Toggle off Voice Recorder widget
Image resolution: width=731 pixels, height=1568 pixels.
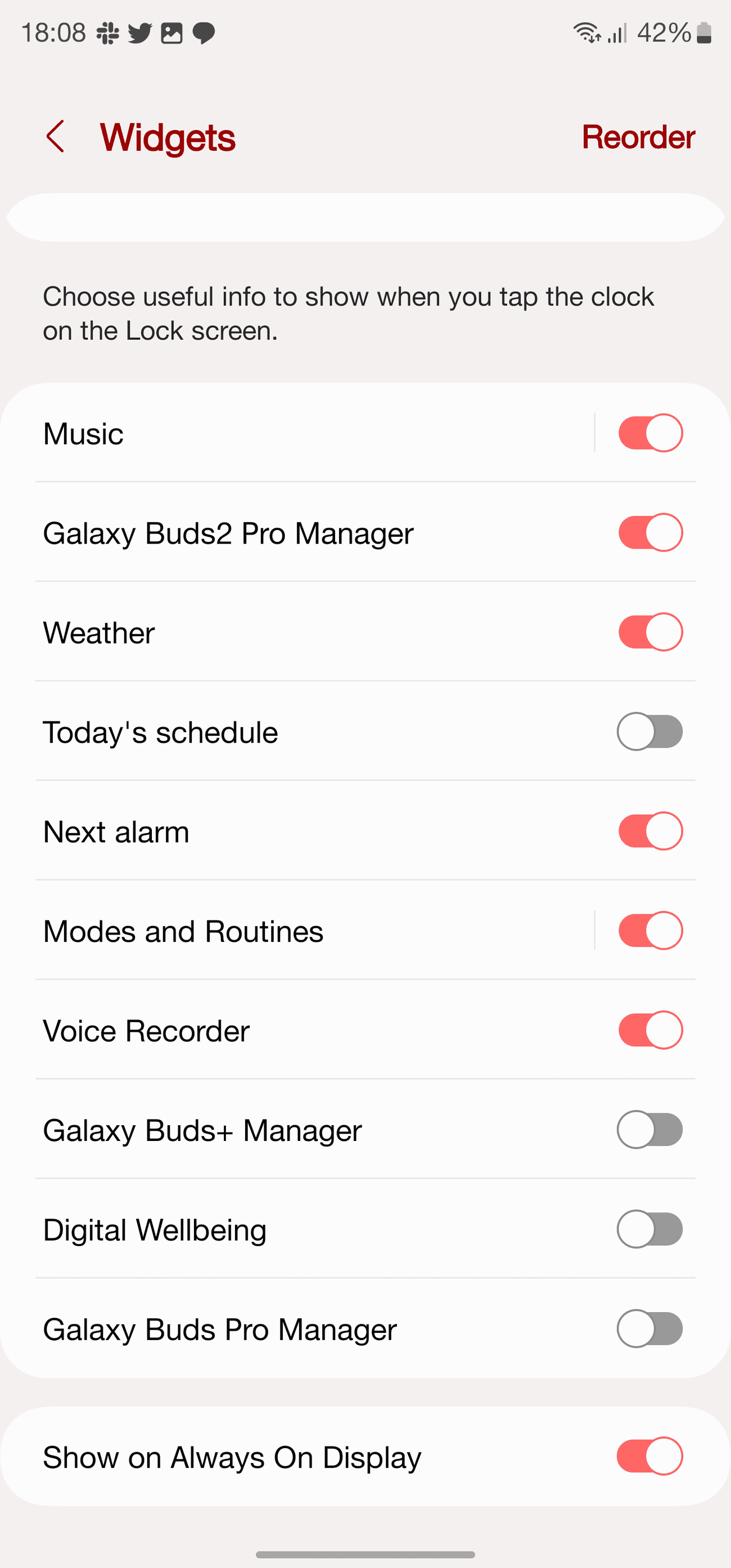pyautogui.click(x=650, y=1030)
